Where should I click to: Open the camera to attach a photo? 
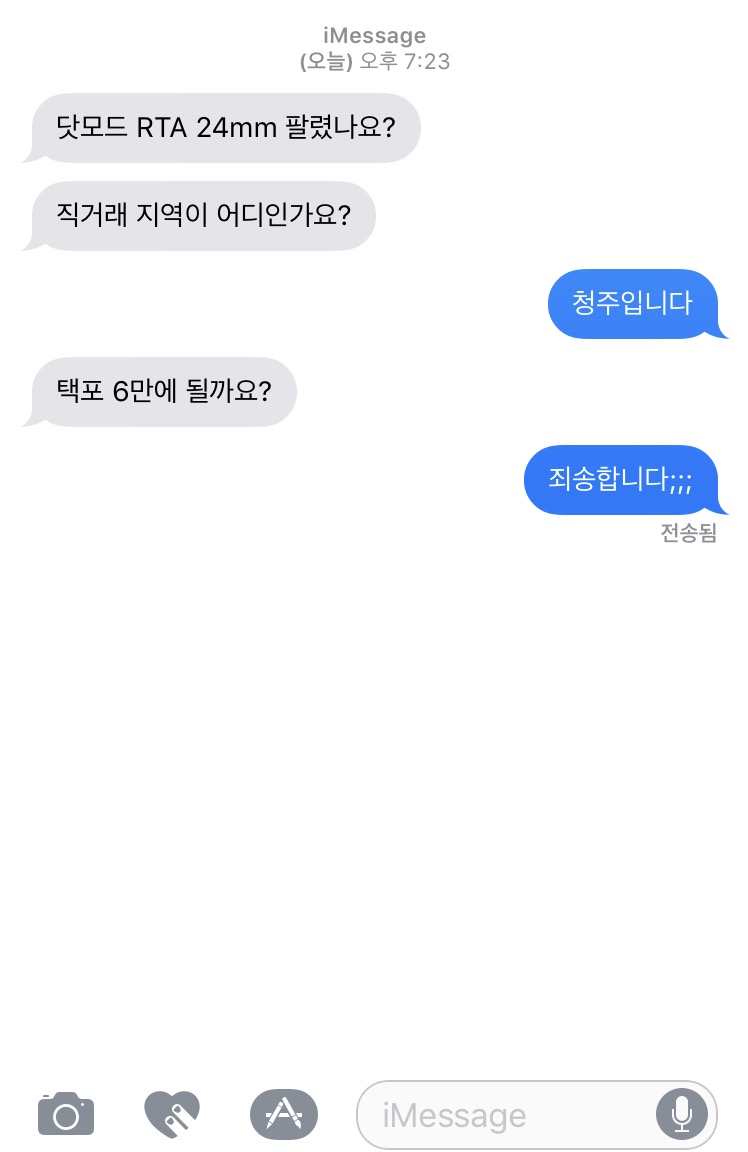[66, 1114]
